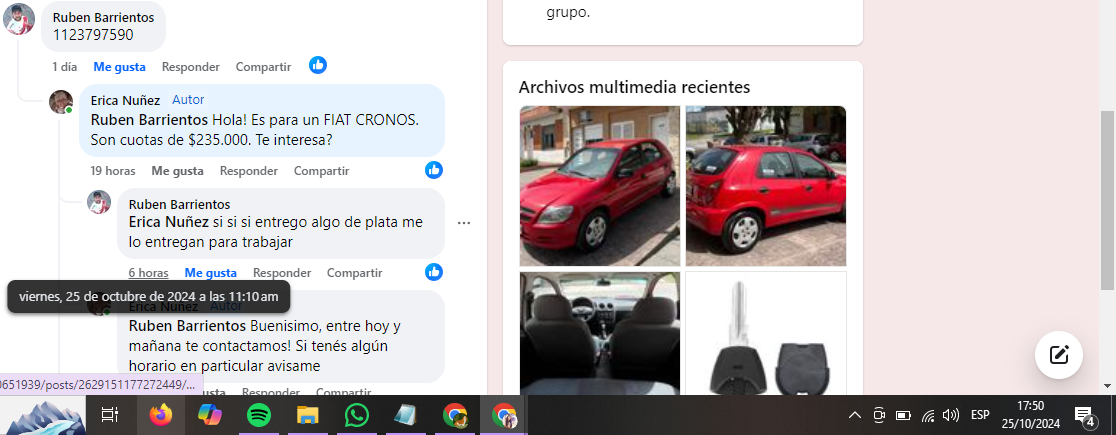Tap Me gusta under the 'si si si entrego' reply
1116x435 pixels.
click(210, 273)
